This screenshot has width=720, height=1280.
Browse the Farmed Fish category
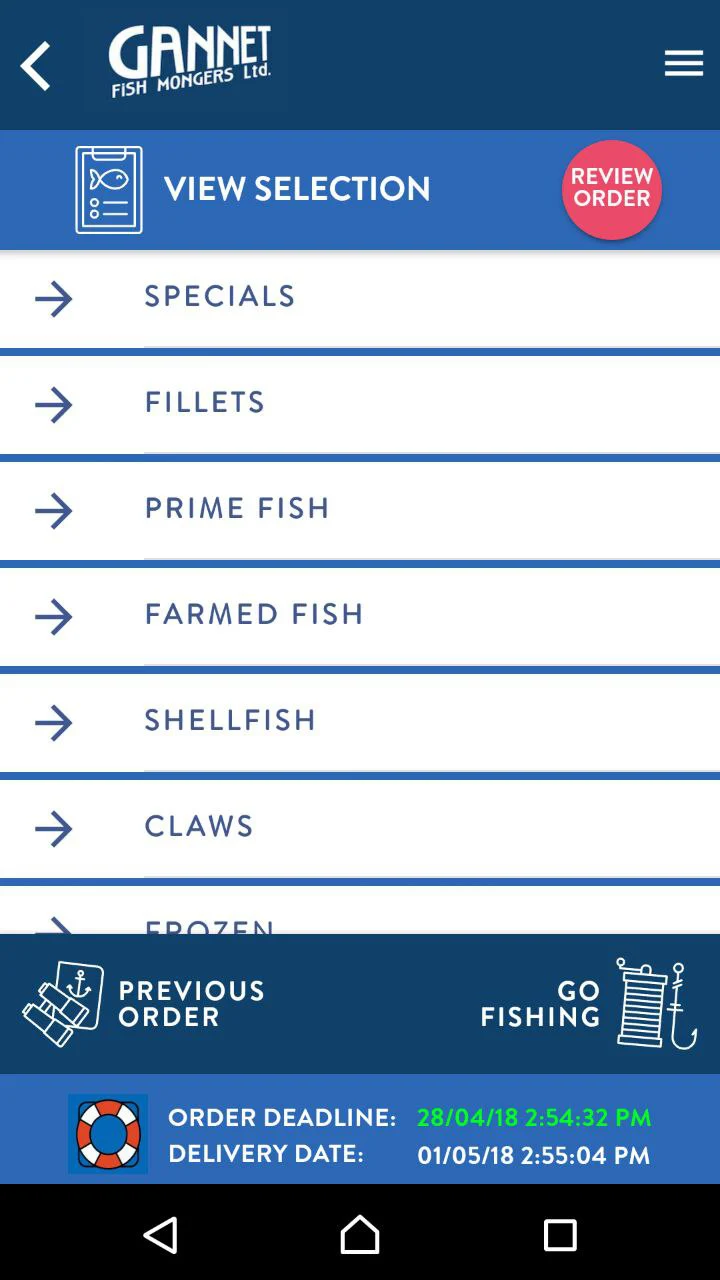(360, 615)
